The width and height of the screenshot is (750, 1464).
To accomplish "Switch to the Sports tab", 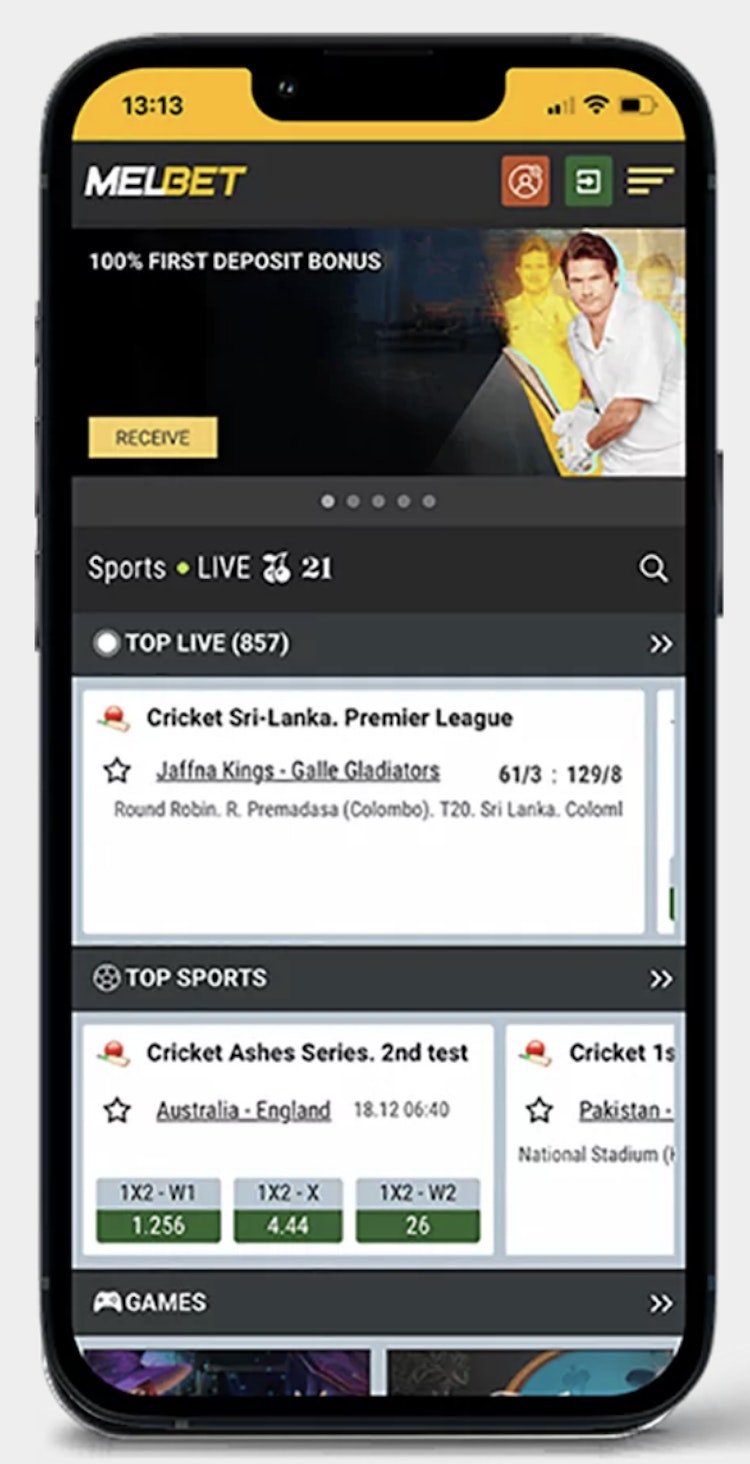I will (x=126, y=568).
